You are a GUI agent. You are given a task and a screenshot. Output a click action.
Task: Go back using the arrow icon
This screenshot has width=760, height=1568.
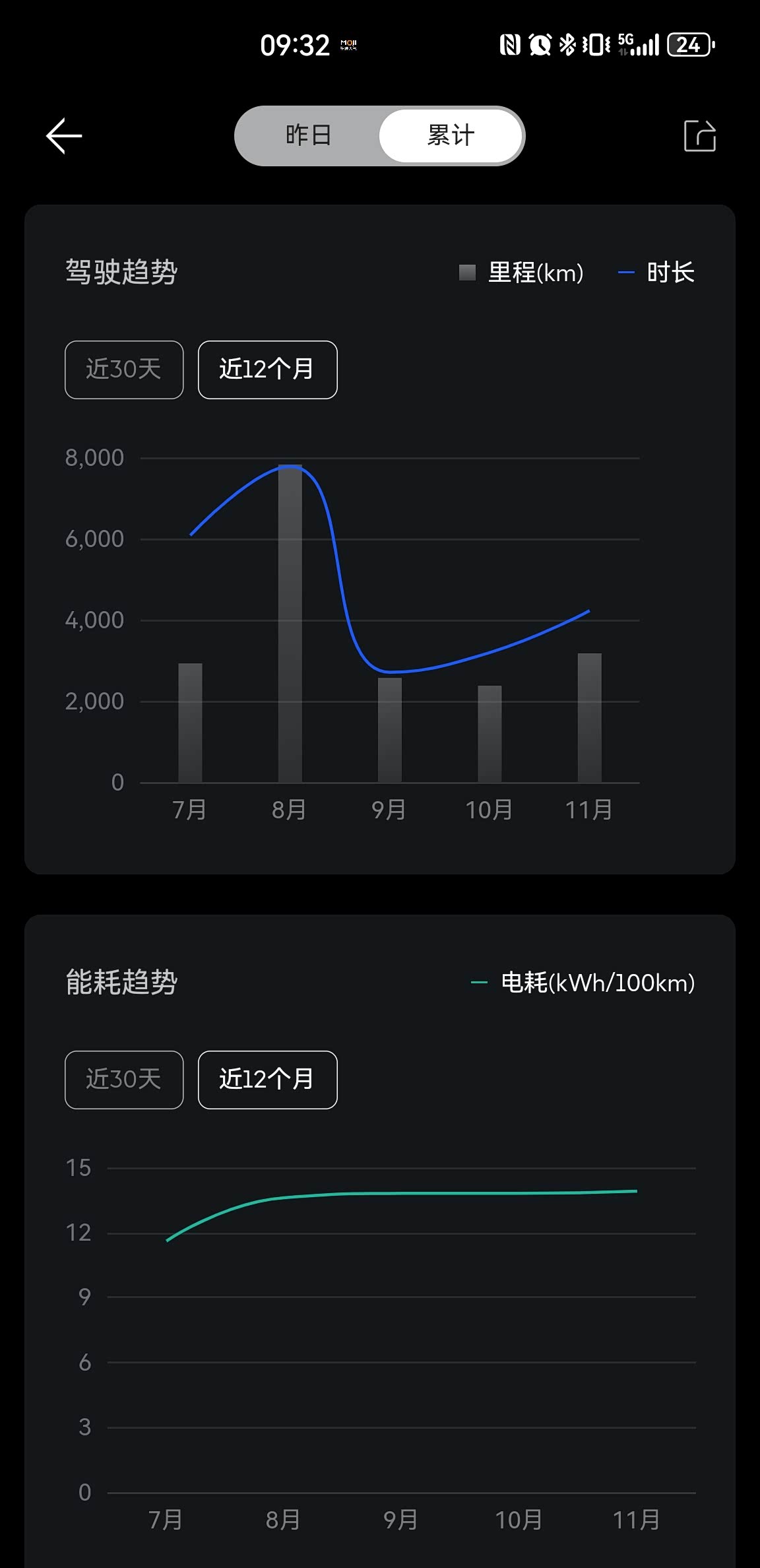(x=64, y=136)
